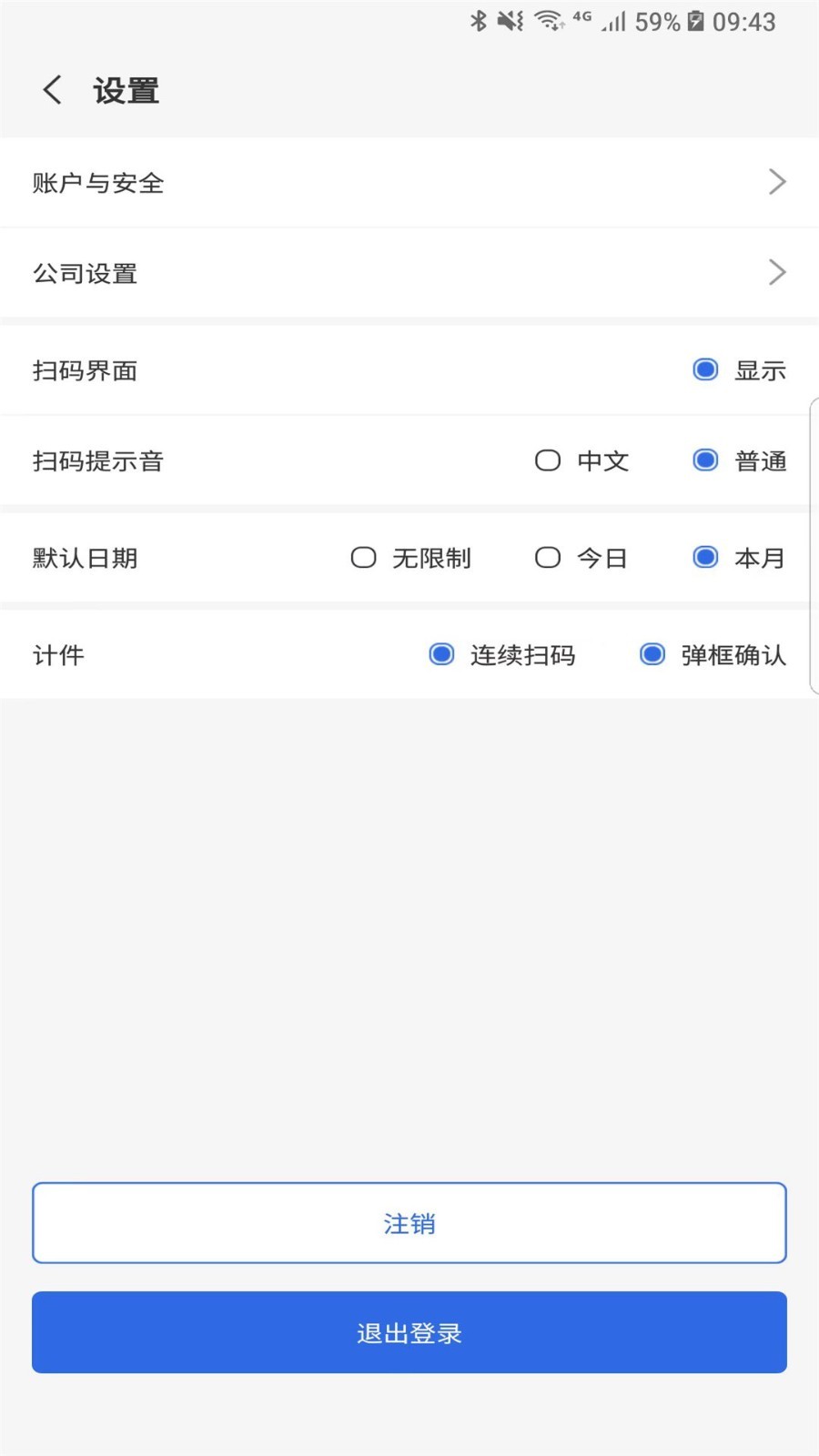Choose 无限制 as 默认日期
The width and height of the screenshot is (819, 1456).
click(410, 558)
